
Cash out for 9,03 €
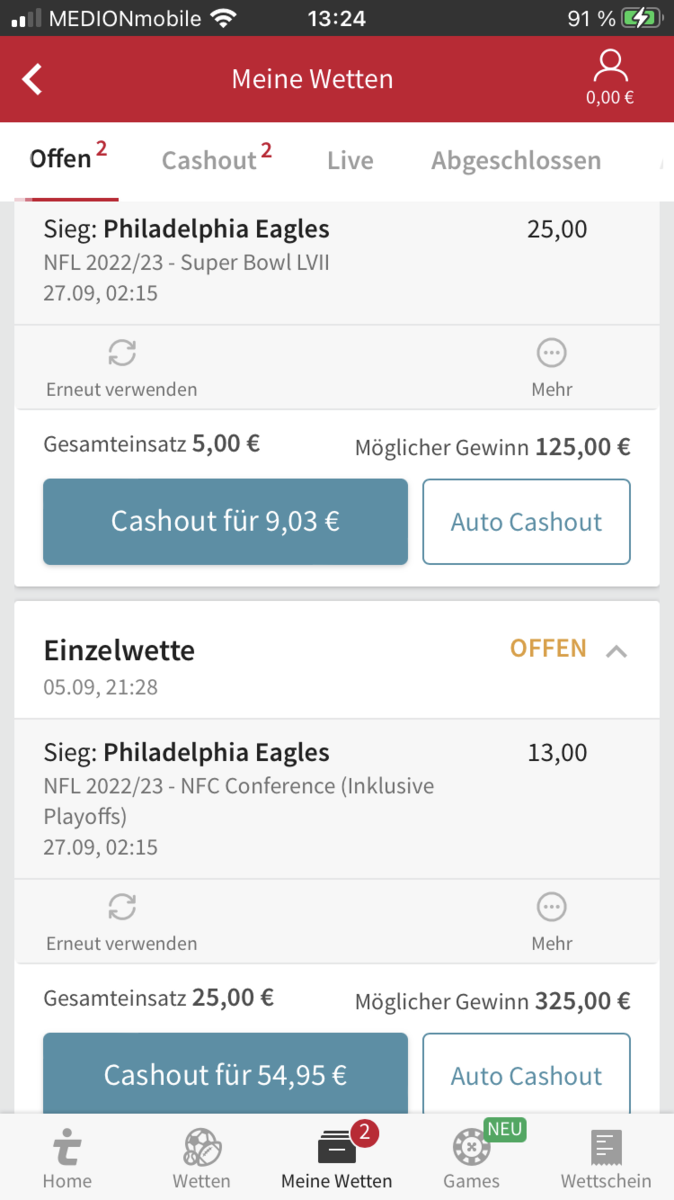pyautogui.click(x=225, y=522)
